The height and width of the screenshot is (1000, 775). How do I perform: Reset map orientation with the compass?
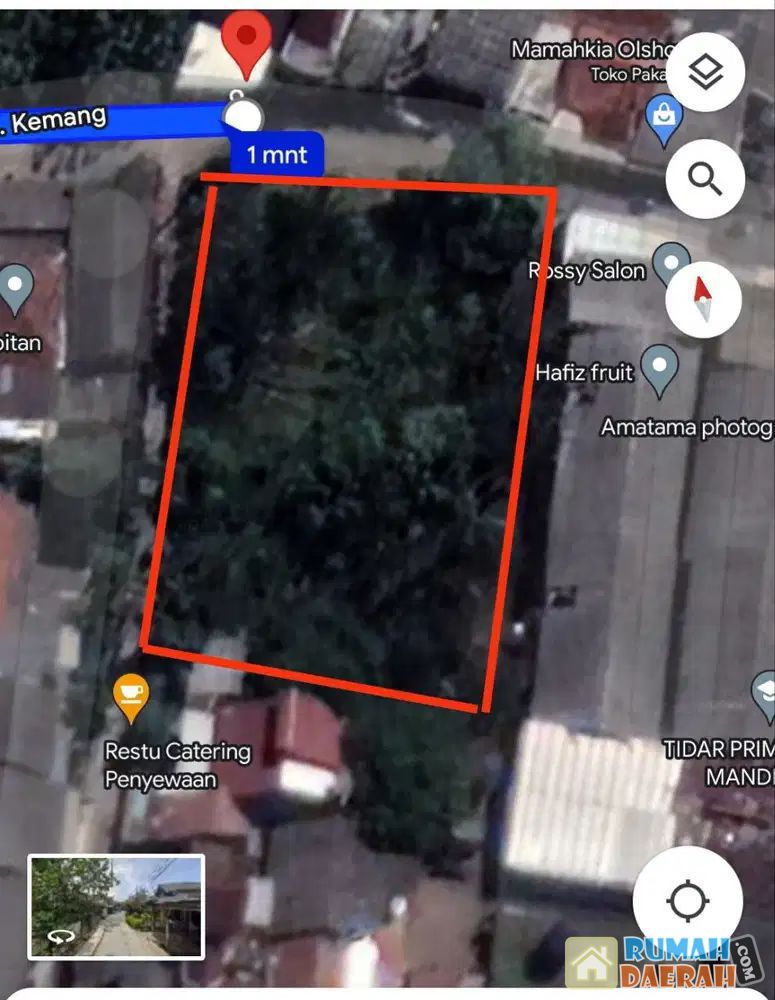pyautogui.click(x=702, y=299)
